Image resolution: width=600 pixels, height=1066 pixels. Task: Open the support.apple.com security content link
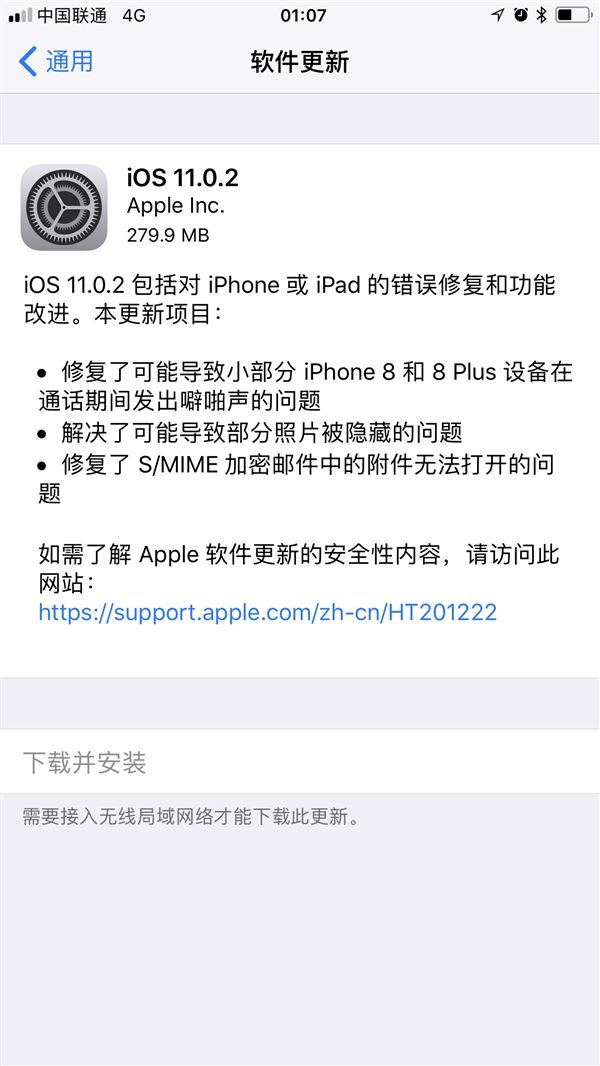268,612
